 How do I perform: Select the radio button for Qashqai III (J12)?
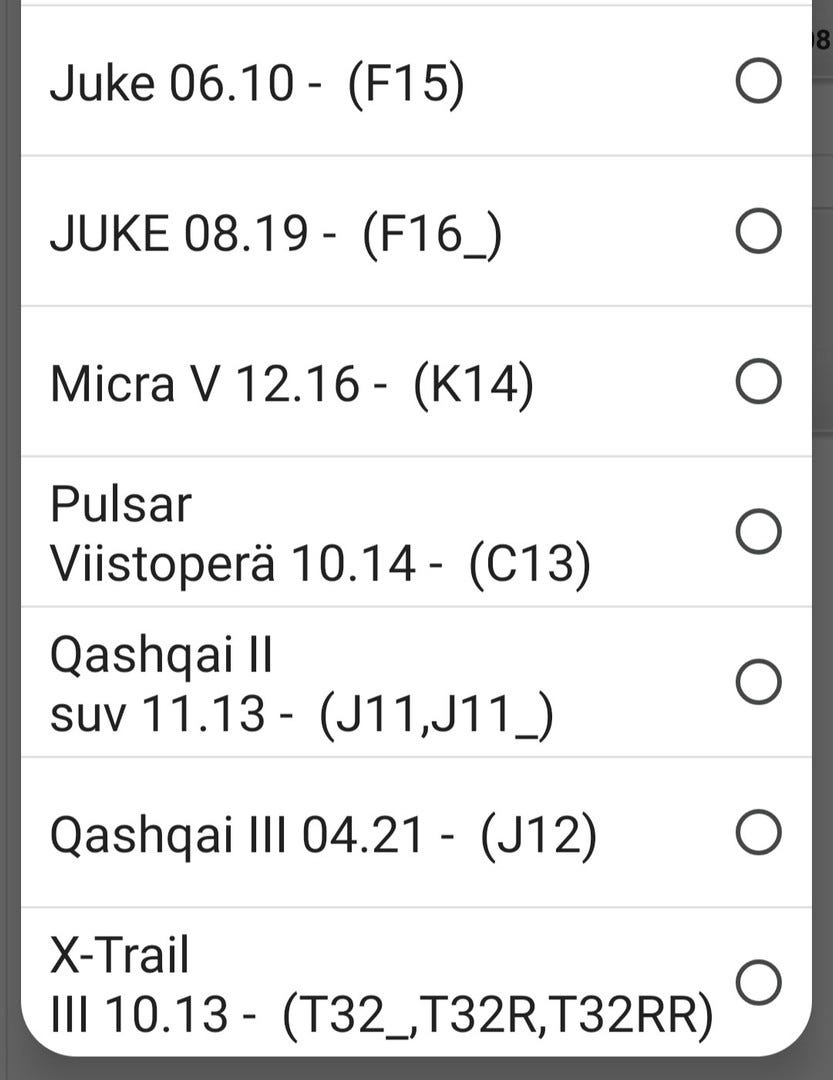pyautogui.click(x=758, y=834)
